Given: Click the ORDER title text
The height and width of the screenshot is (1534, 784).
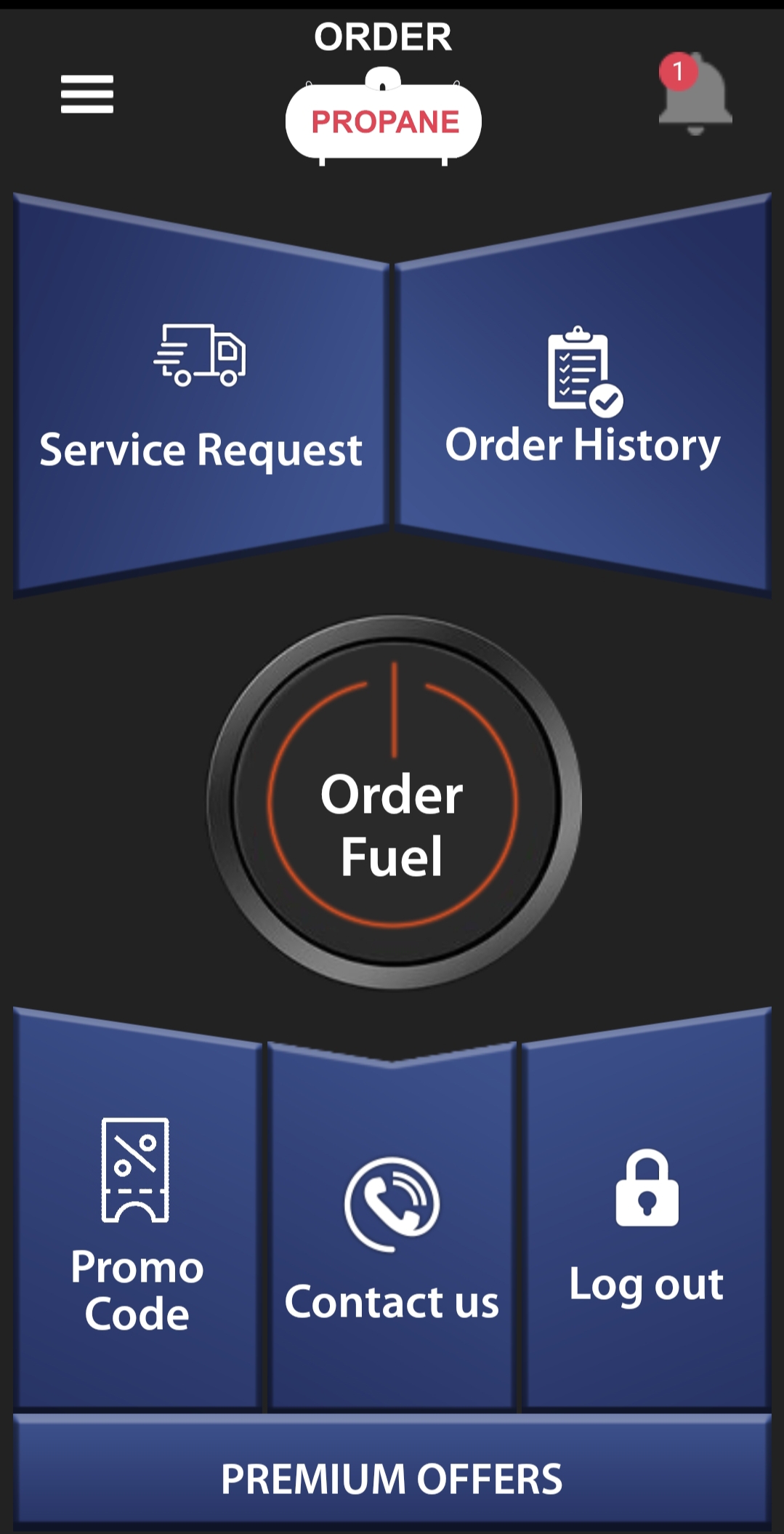Looking at the screenshot, I should pyautogui.click(x=381, y=36).
